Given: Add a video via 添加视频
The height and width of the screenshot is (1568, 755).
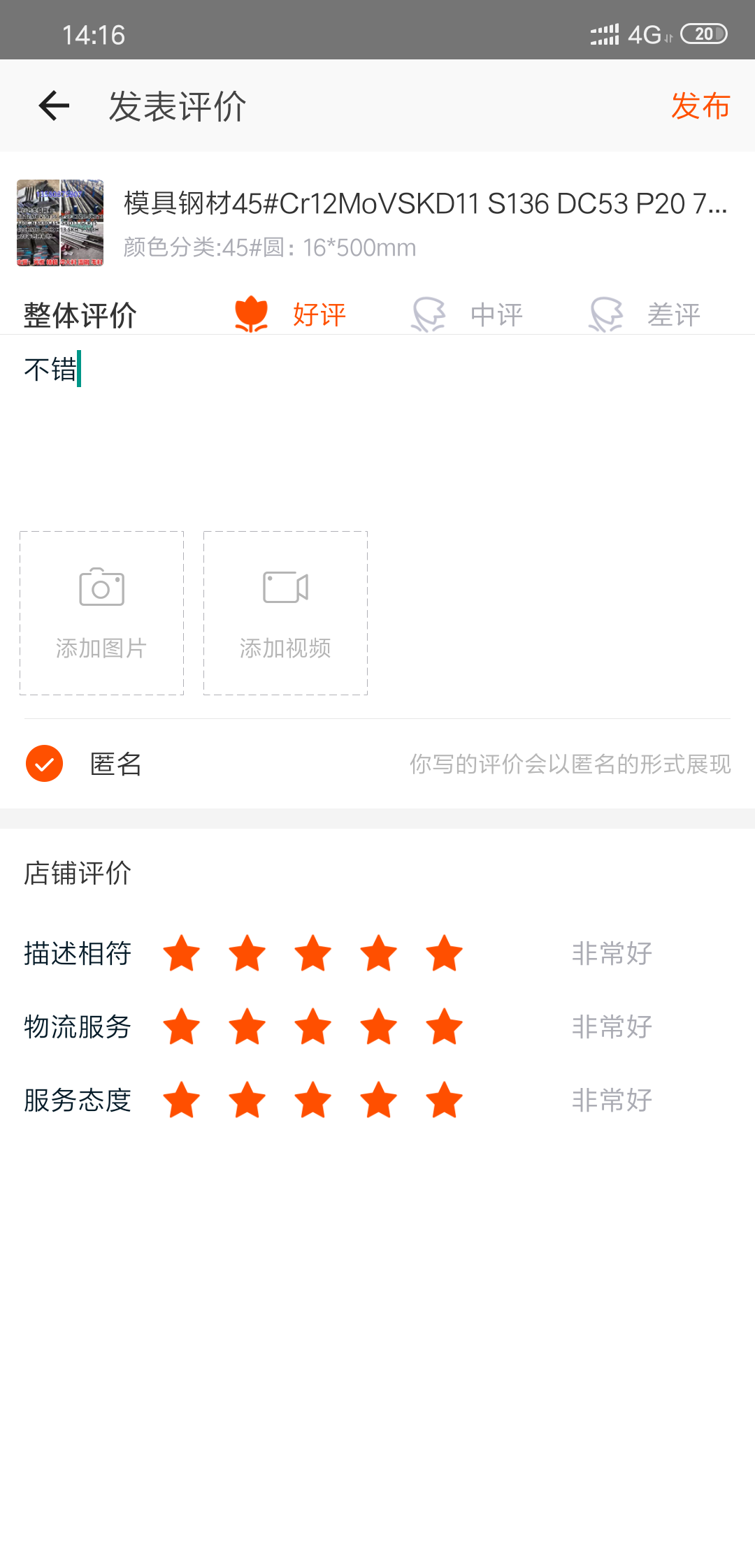Looking at the screenshot, I should (x=285, y=613).
